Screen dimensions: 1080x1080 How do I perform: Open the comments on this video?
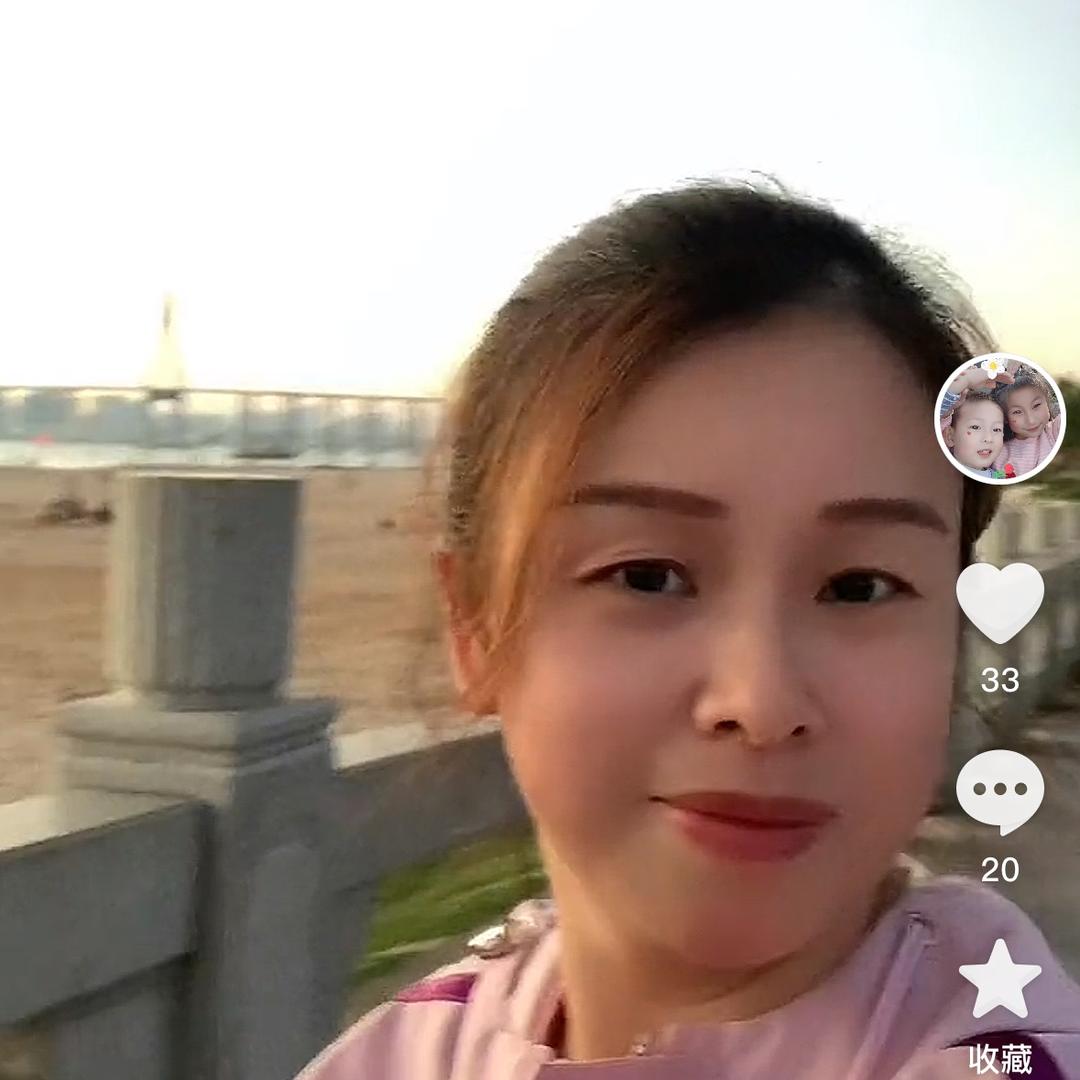tap(999, 791)
